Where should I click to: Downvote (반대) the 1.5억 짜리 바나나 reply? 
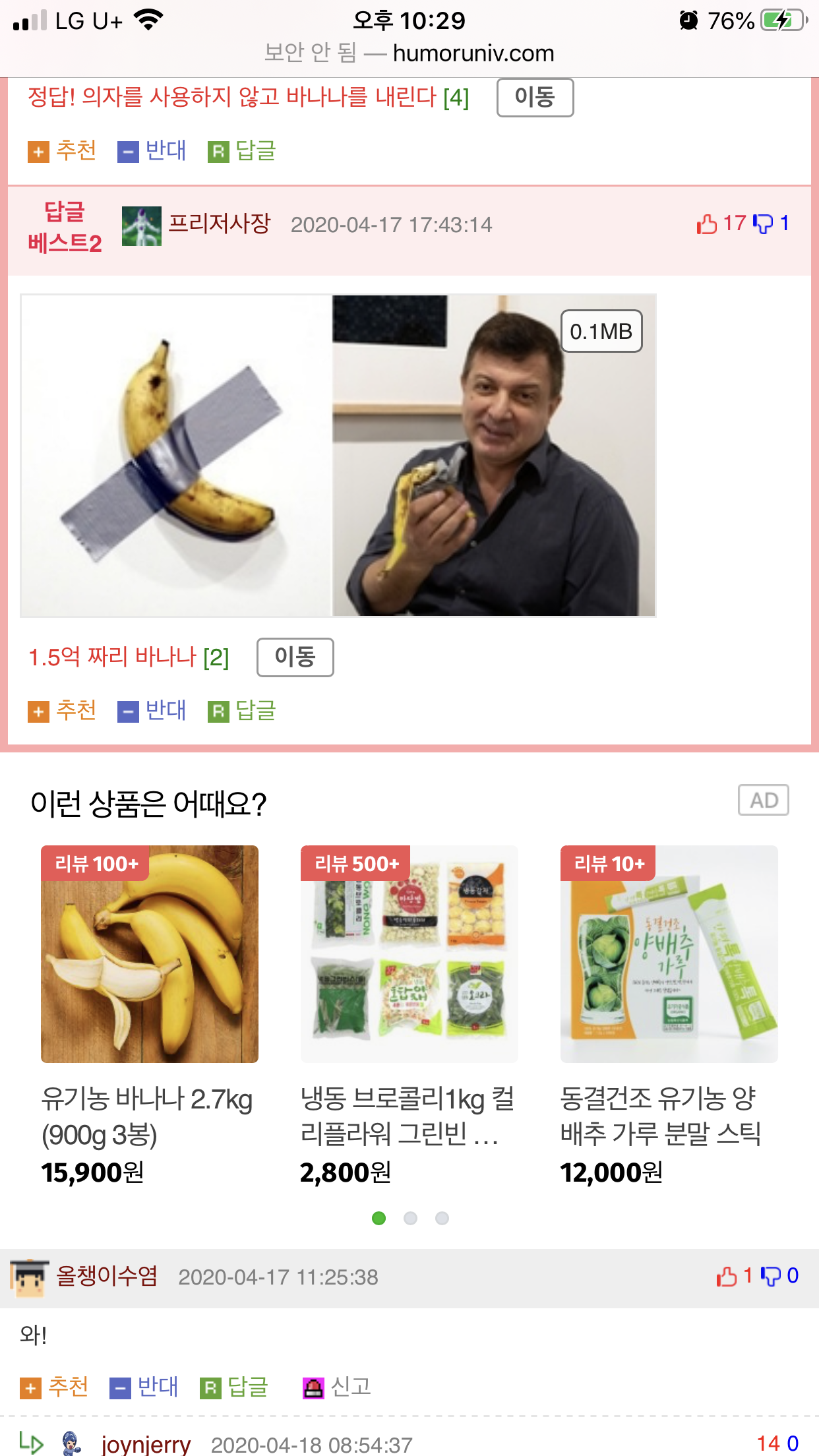click(152, 711)
